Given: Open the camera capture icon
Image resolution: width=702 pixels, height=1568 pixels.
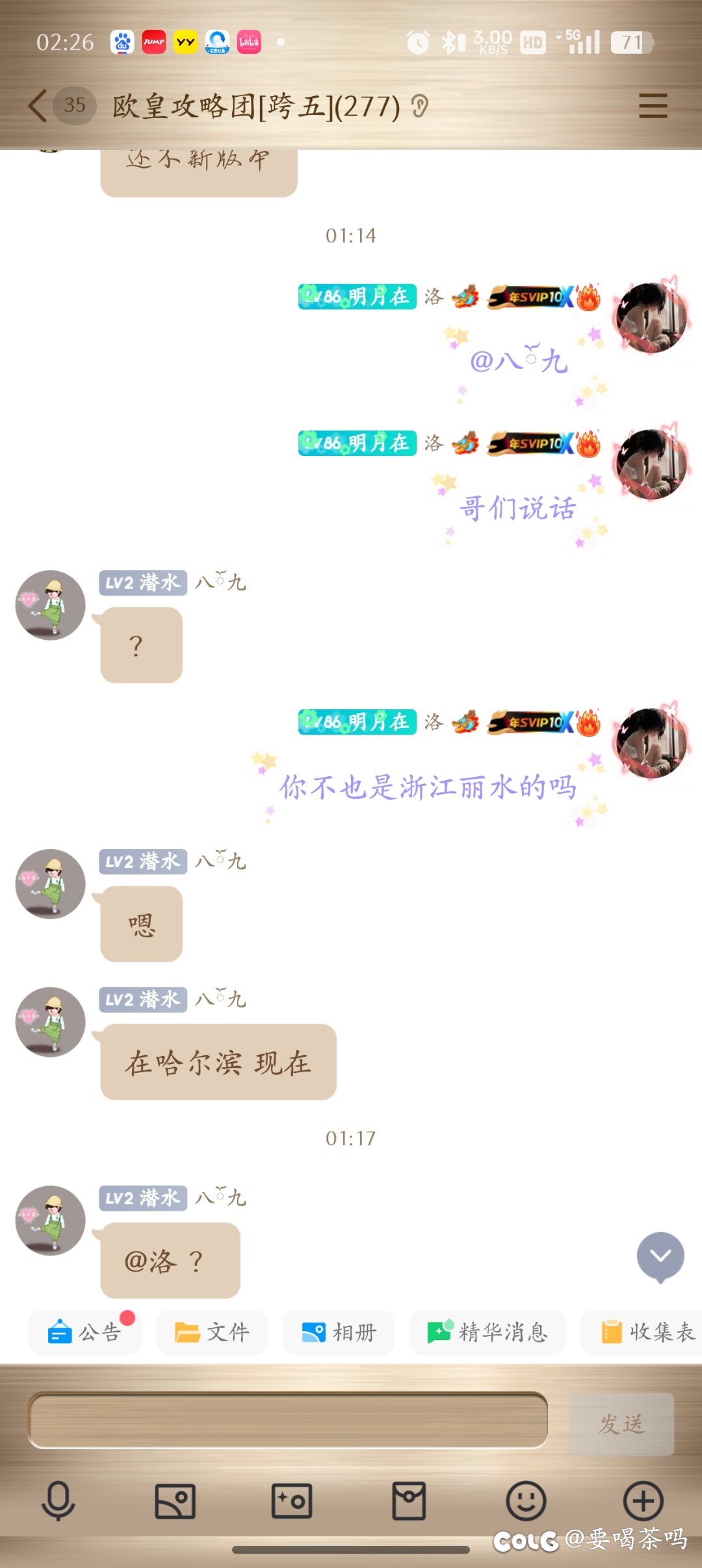Looking at the screenshot, I should click(x=292, y=1501).
